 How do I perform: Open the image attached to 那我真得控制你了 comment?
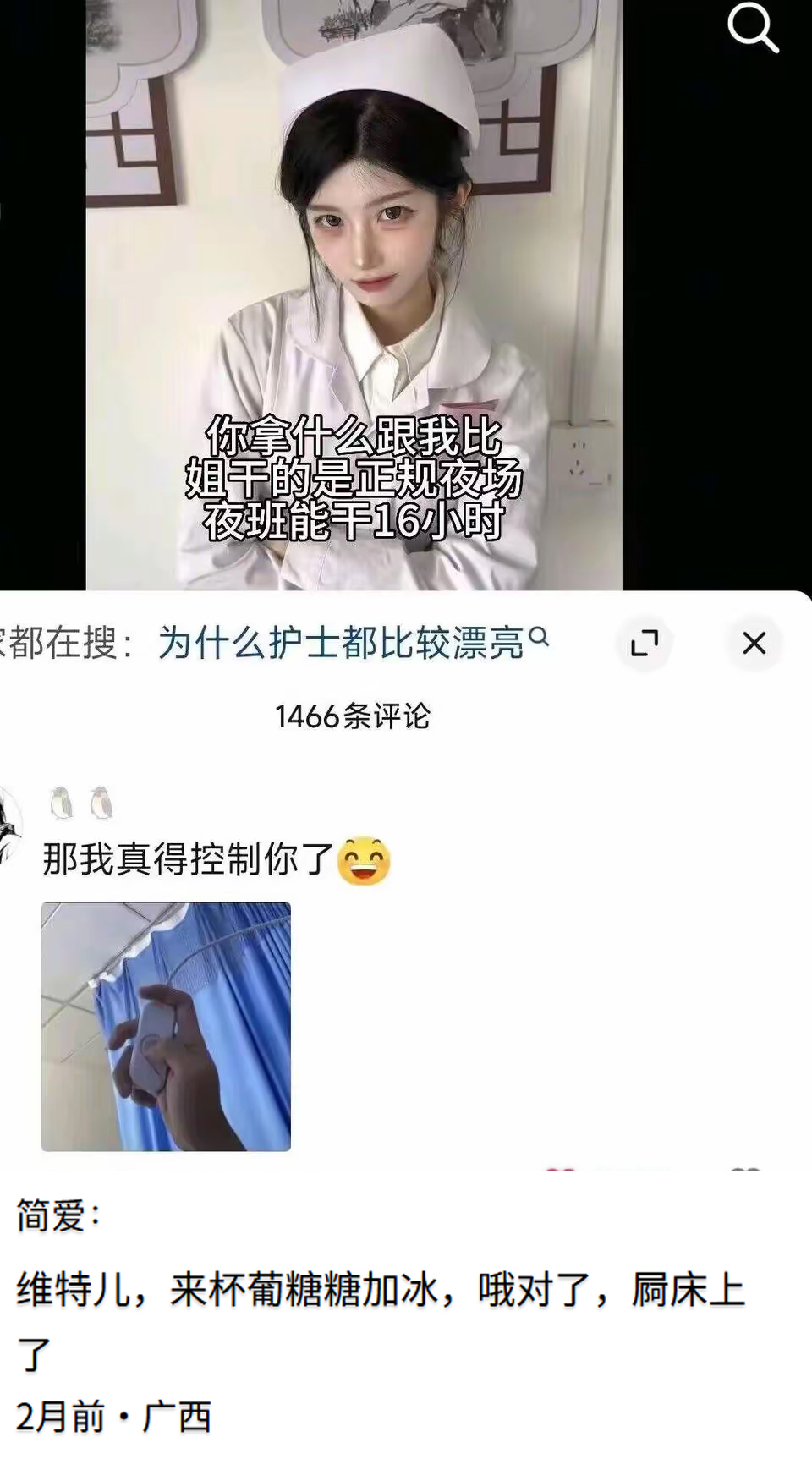coord(166,1026)
